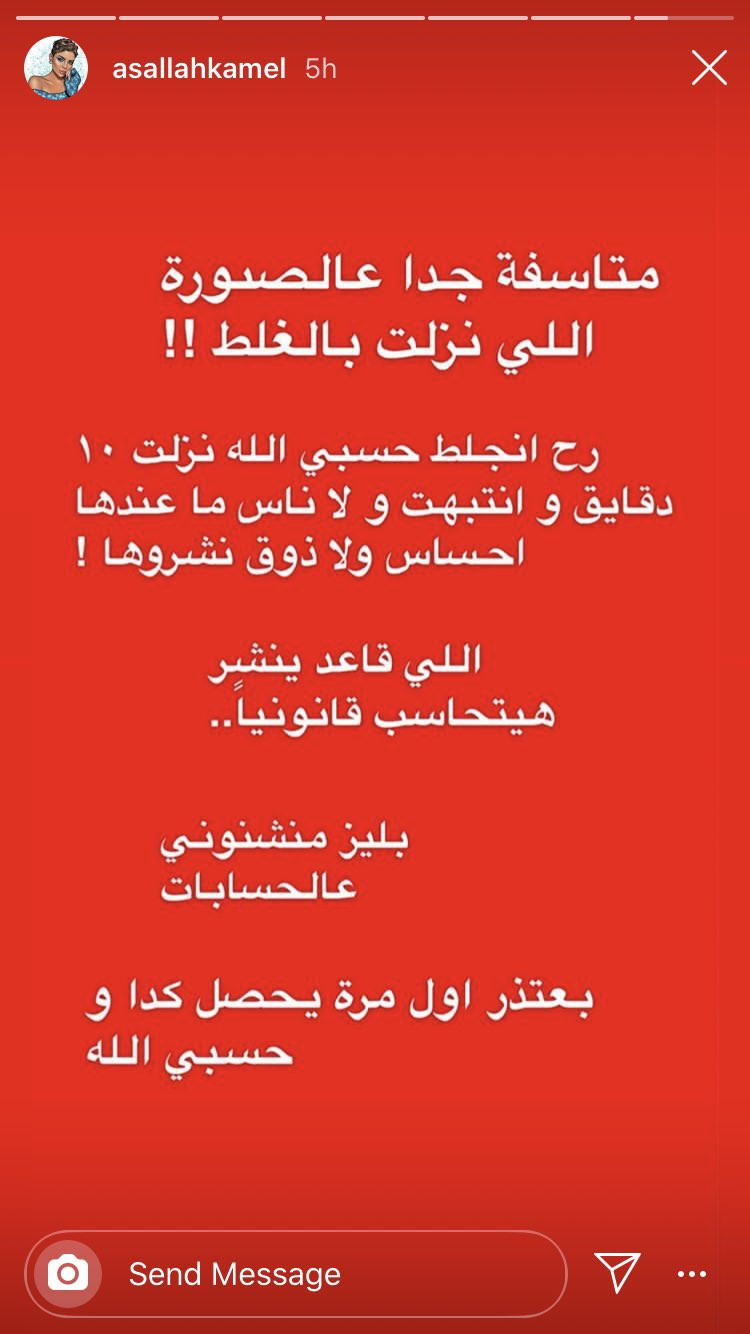Close the story with the X
750x1334 pixels.
coord(709,68)
